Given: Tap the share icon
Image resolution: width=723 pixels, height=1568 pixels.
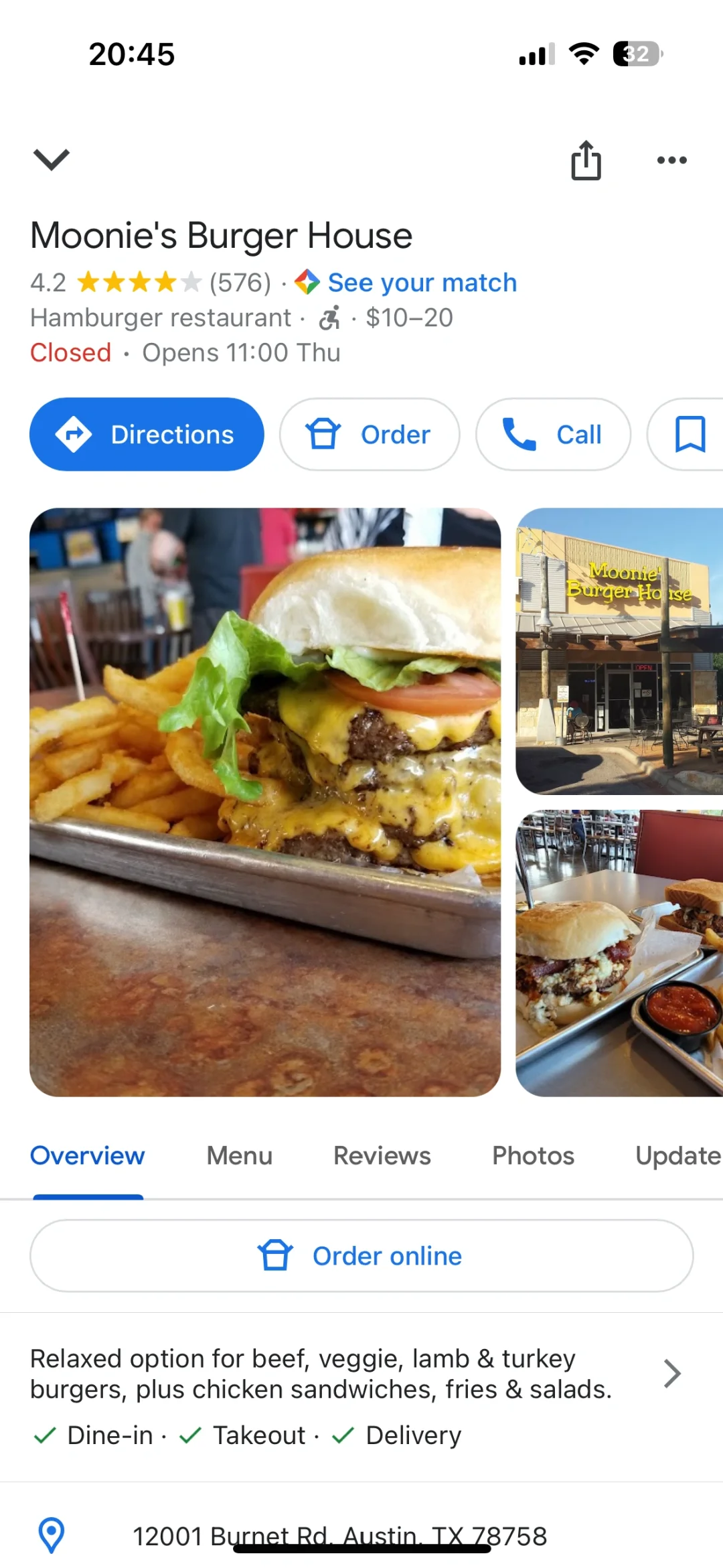Looking at the screenshot, I should (586, 159).
